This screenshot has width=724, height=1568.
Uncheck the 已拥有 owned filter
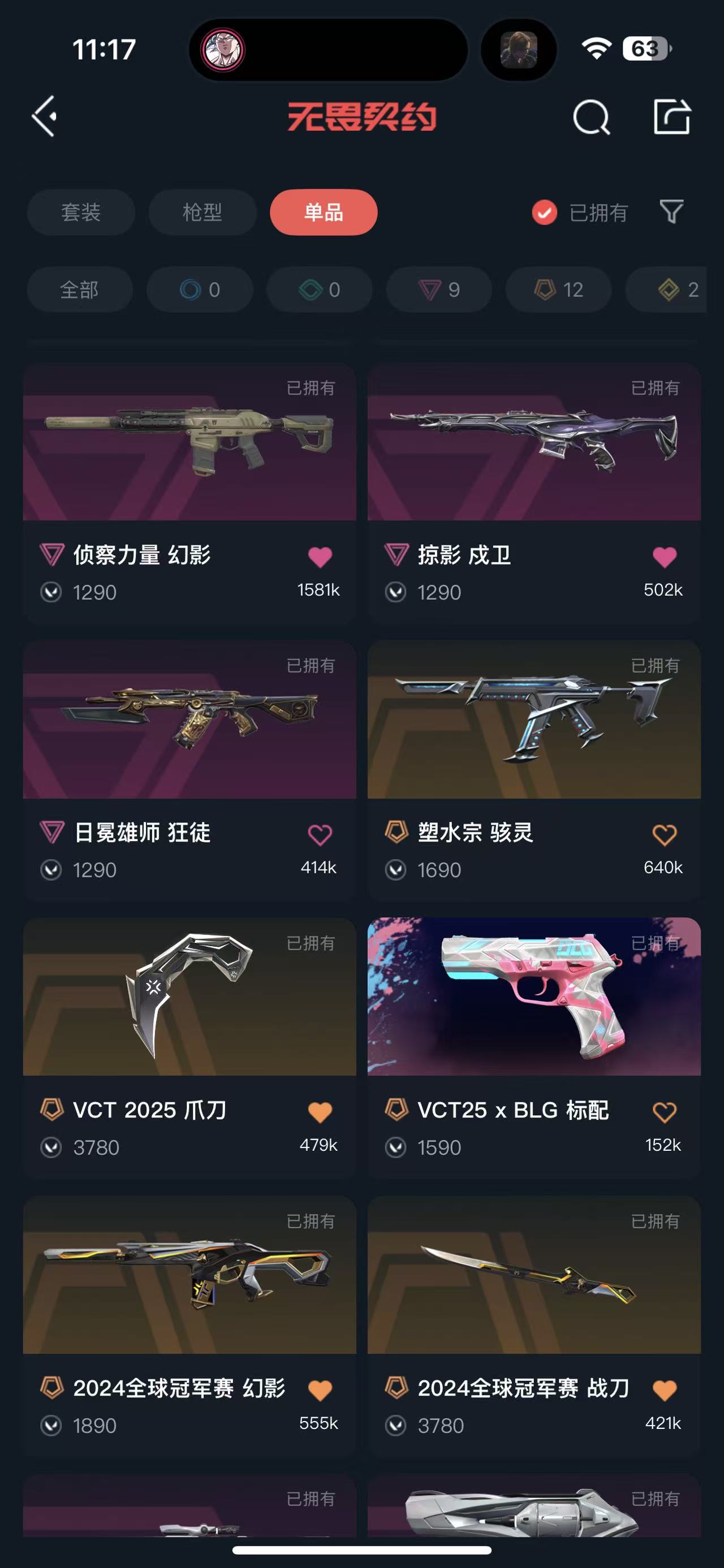pos(579,213)
